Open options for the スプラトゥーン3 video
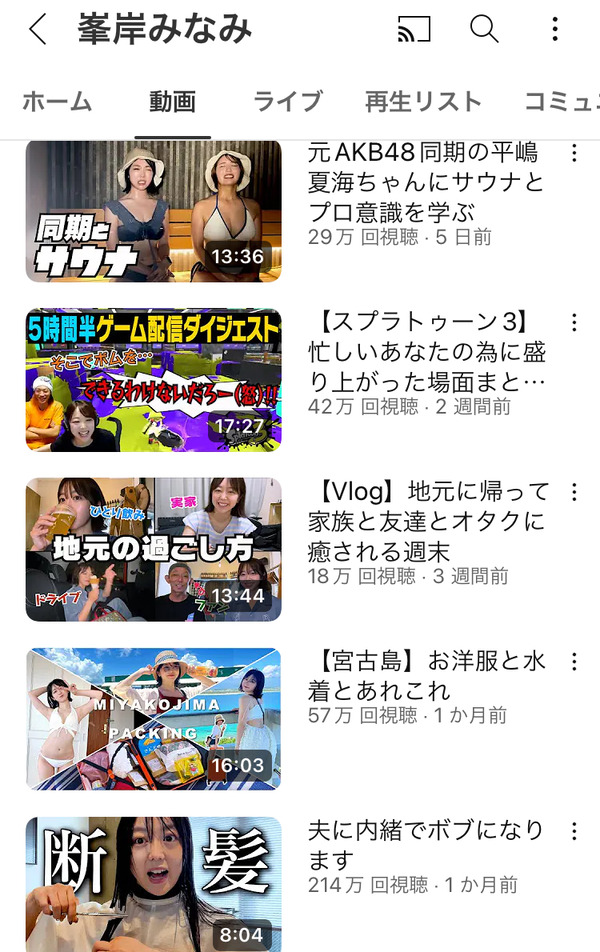The height and width of the screenshot is (952, 600). 574,322
